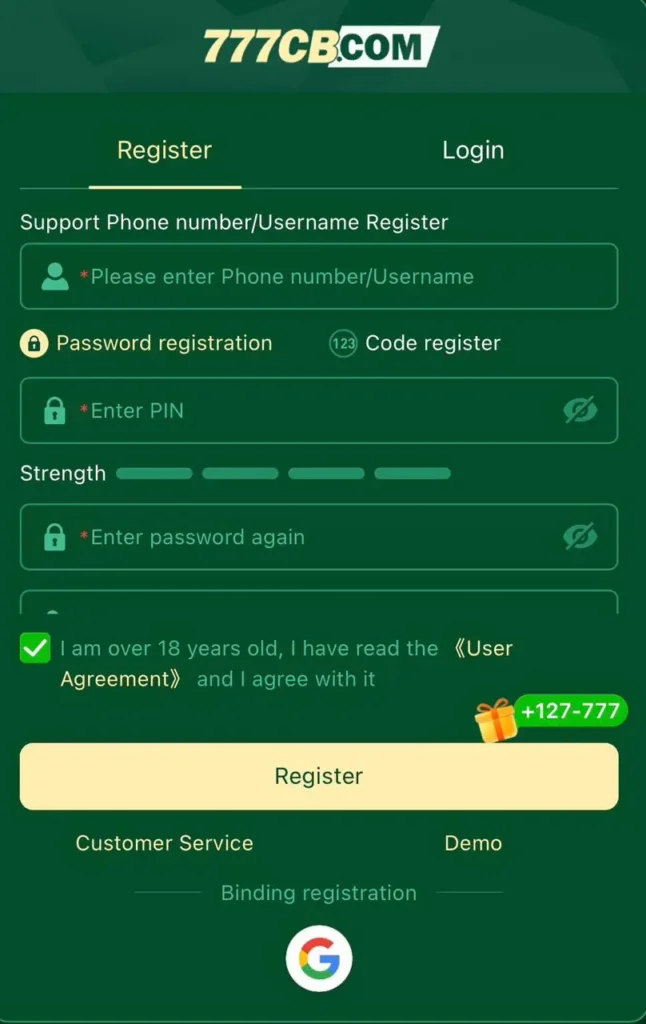Choose Password registration option
The image size is (646, 1024).
(146, 343)
